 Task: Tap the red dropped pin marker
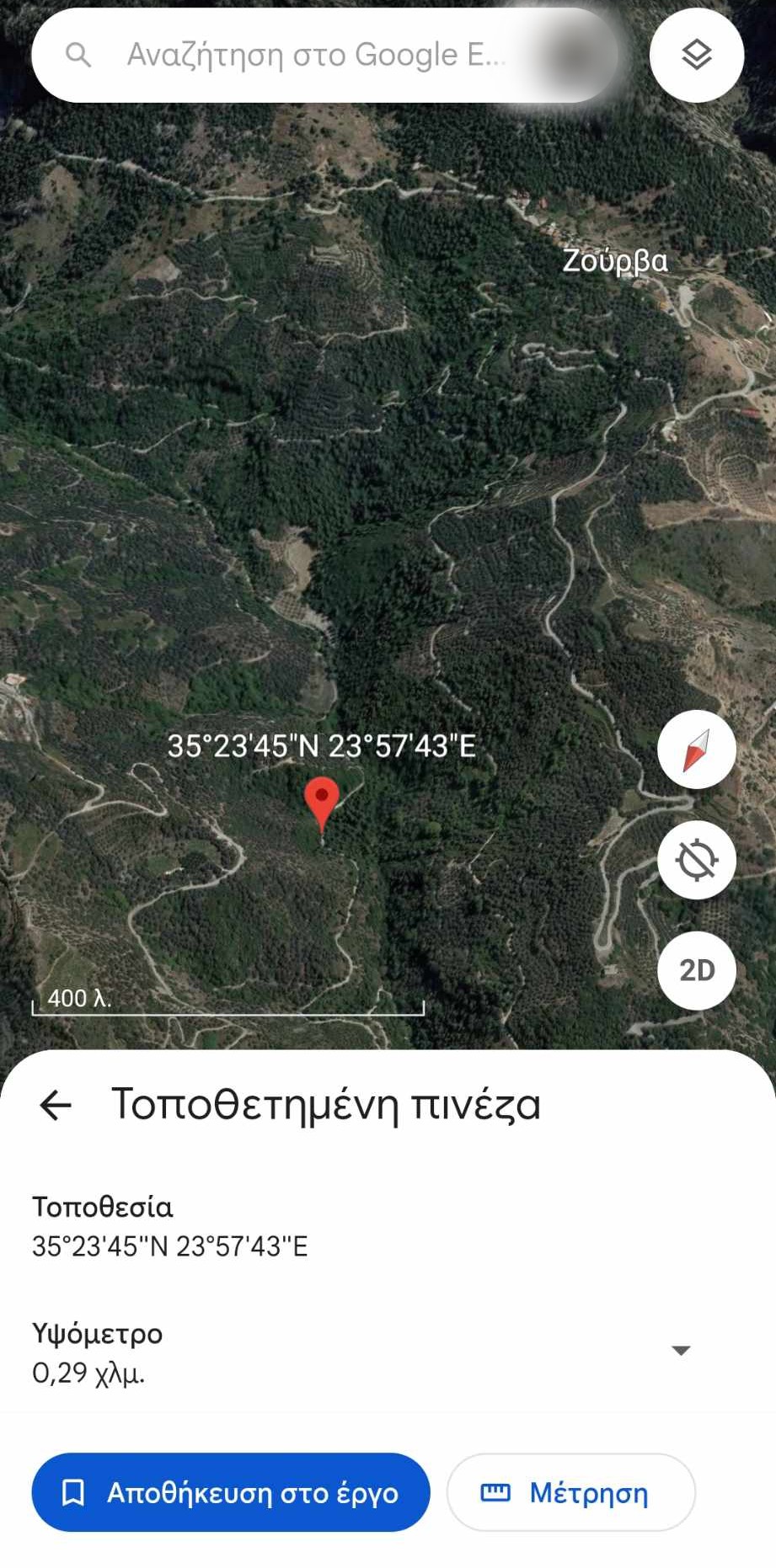(x=321, y=800)
